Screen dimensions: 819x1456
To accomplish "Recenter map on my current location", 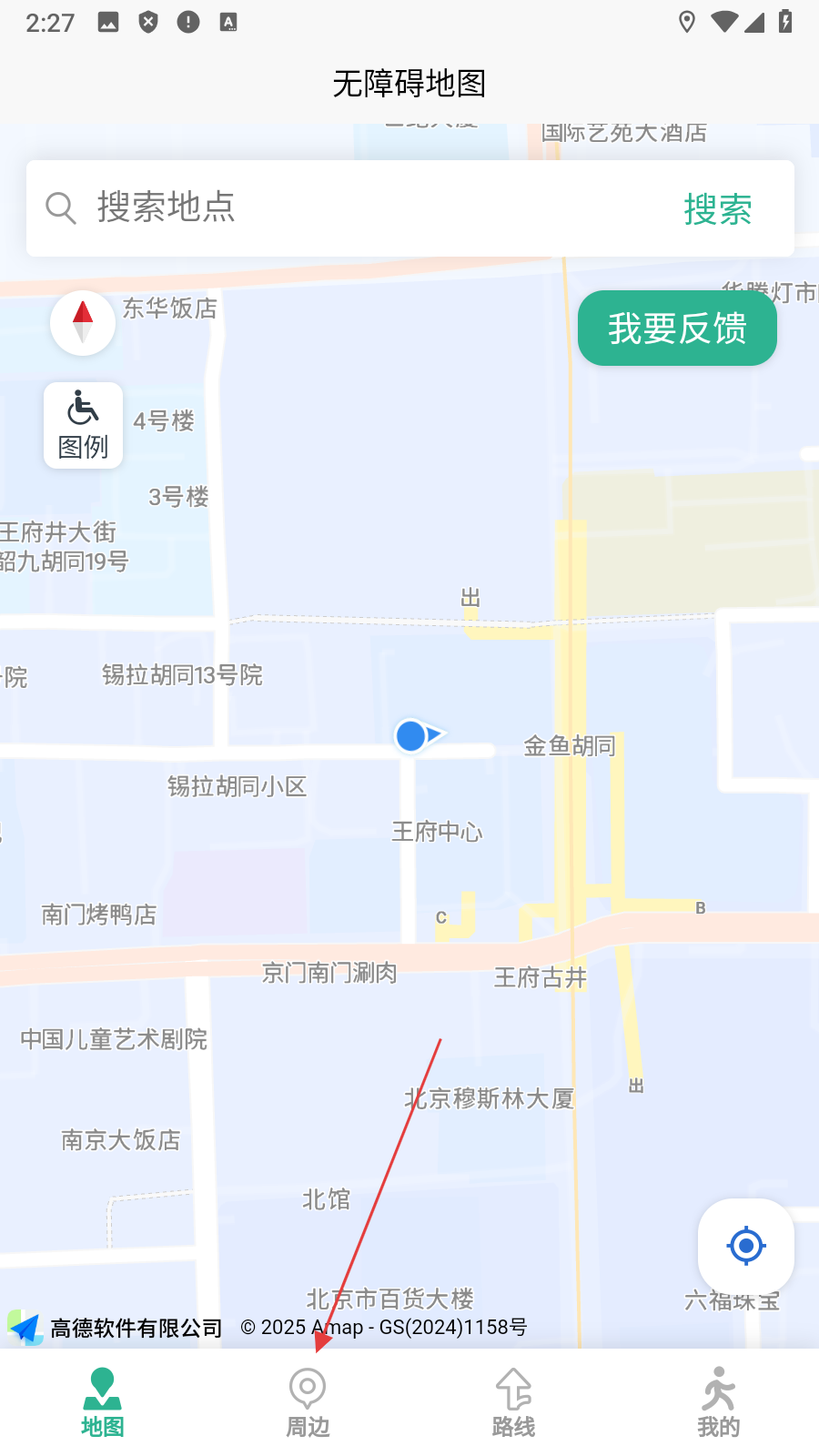I will click(745, 1246).
